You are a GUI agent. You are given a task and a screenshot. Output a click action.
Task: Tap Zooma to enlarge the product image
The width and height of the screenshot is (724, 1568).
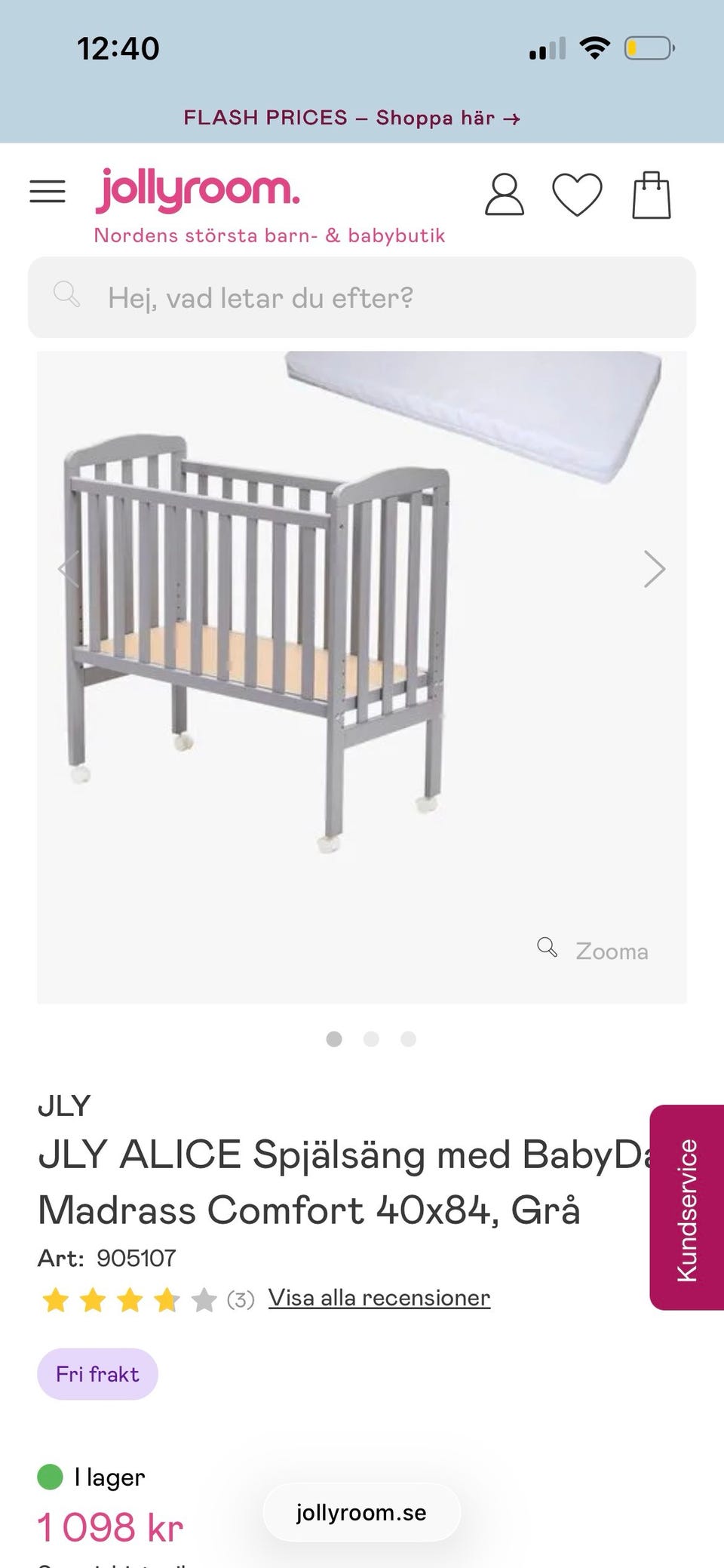(594, 950)
